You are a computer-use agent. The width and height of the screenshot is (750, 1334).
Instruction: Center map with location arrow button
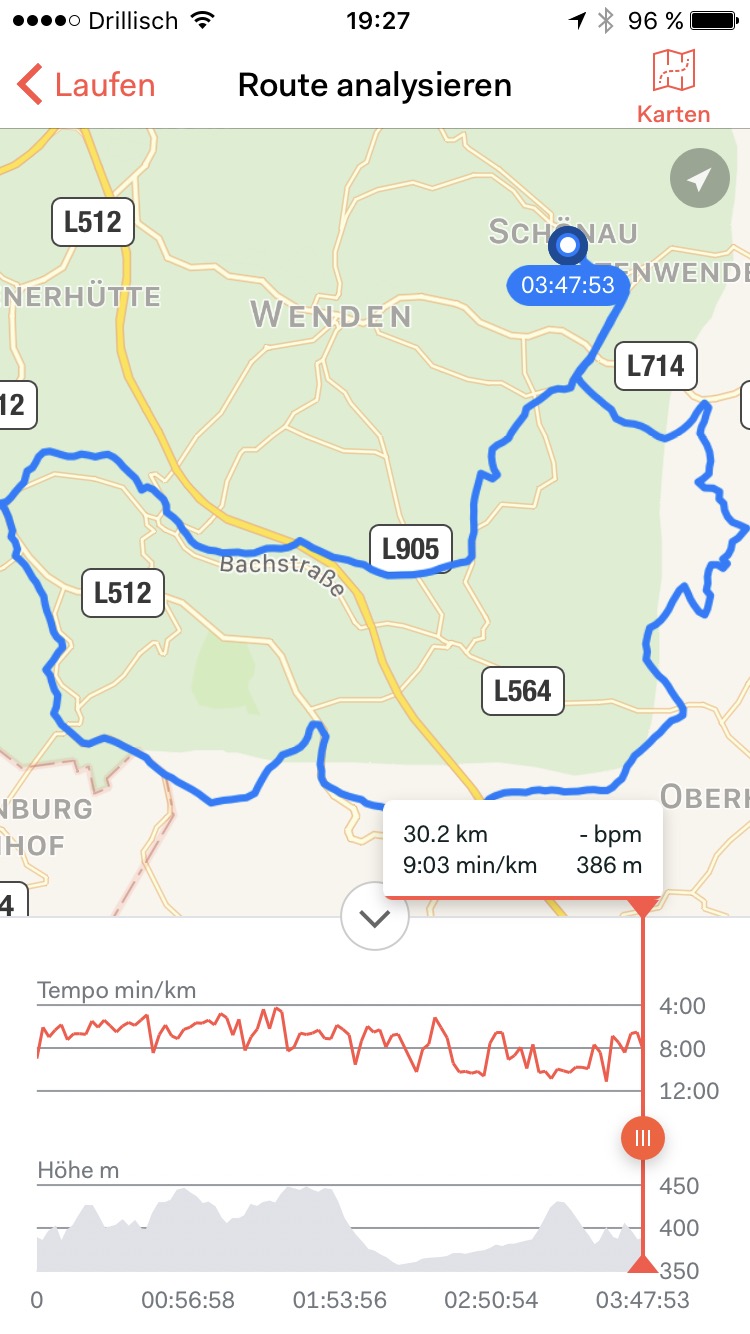[699, 179]
